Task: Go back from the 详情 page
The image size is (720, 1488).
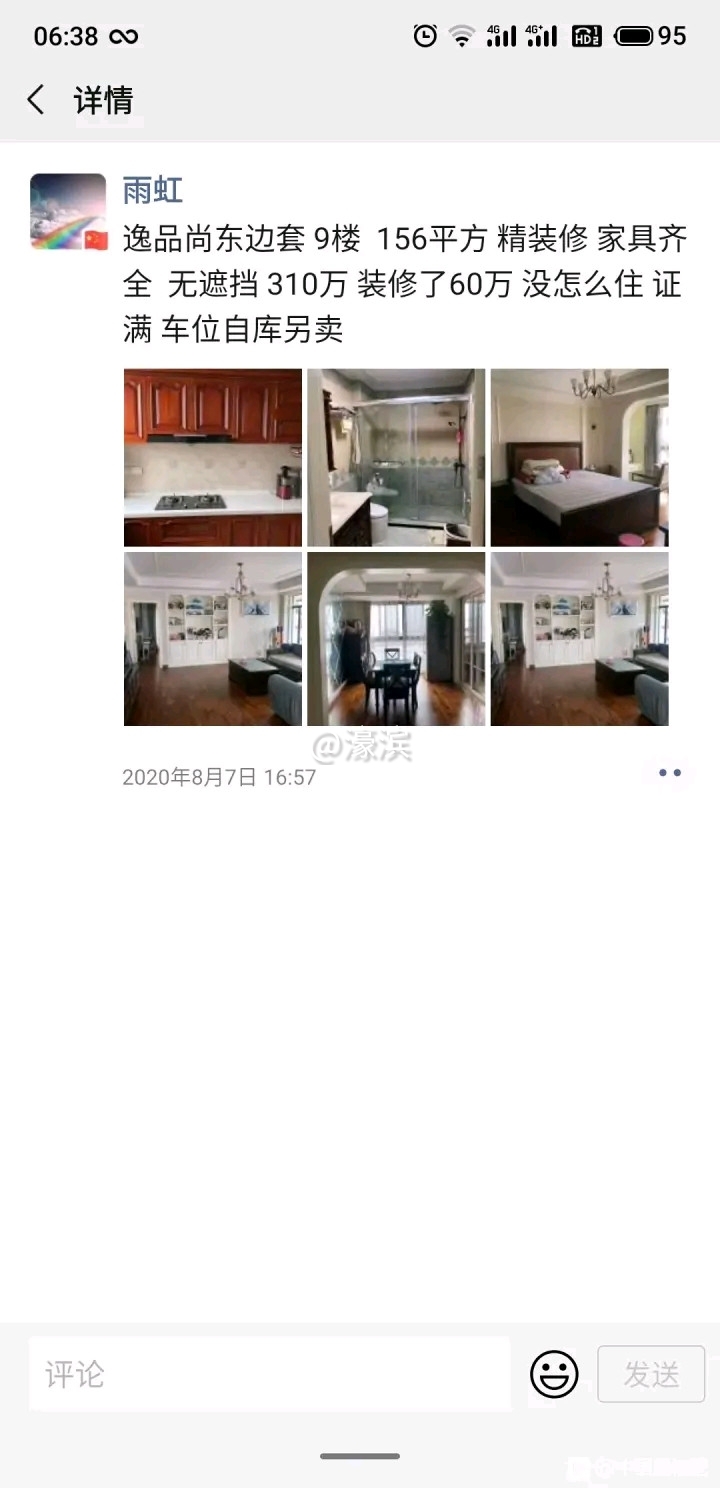Action: [36, 100]
